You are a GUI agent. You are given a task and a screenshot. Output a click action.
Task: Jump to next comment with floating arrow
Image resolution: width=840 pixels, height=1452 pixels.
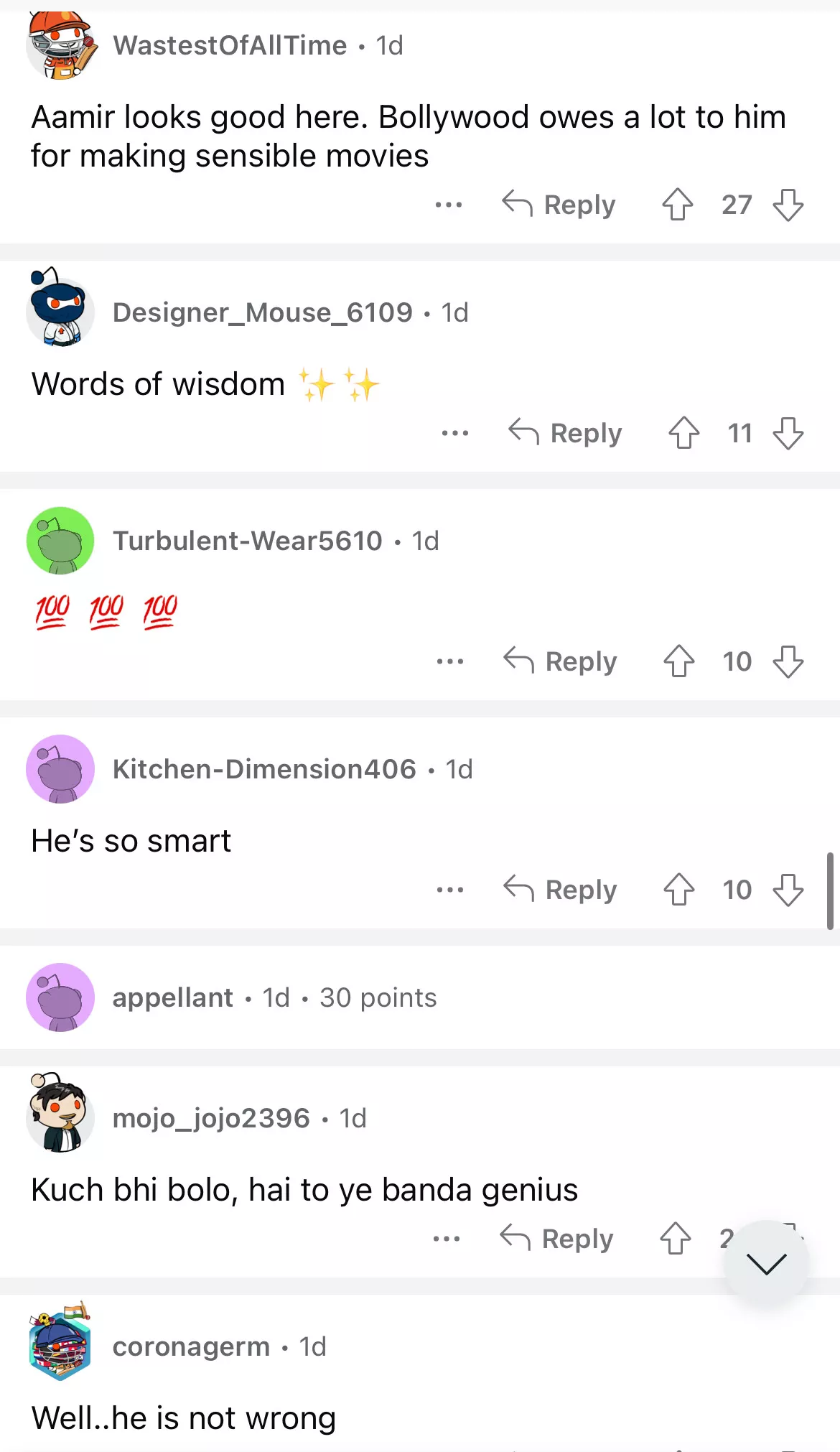[x=766, y=1263]
